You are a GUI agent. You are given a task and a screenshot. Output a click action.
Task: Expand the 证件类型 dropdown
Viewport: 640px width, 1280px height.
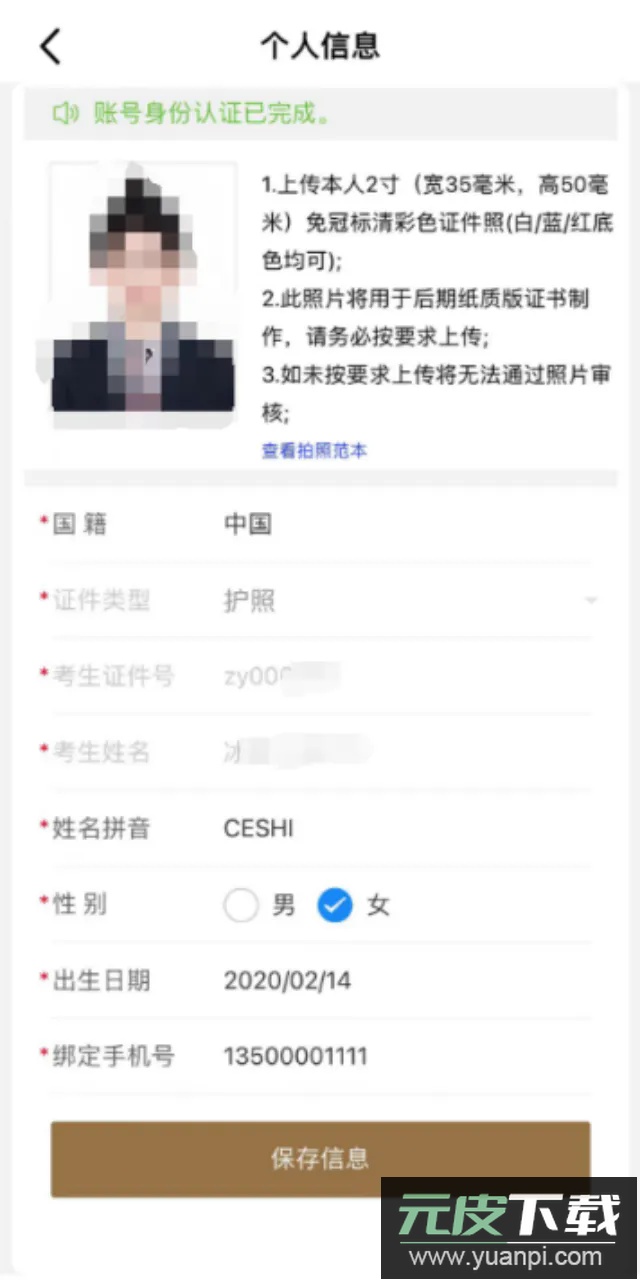pos(590,601)
